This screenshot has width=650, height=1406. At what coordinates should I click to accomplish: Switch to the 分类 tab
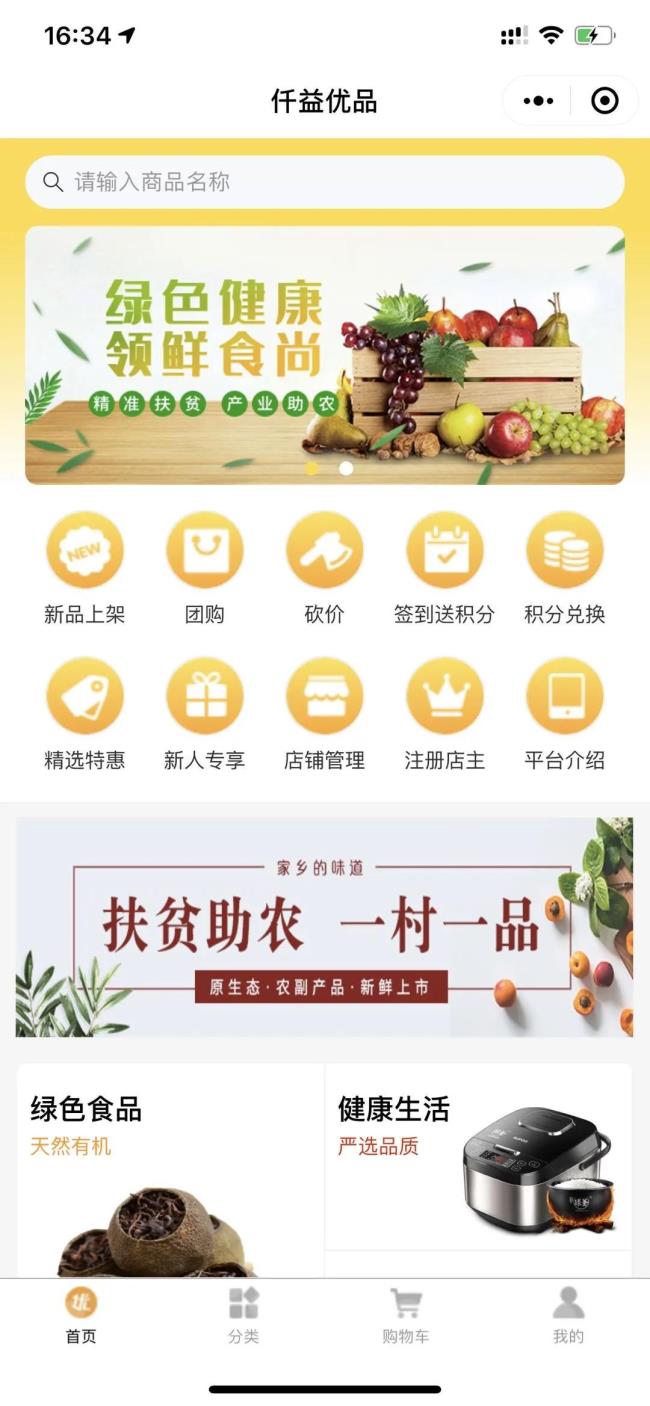coord(243,1315)
